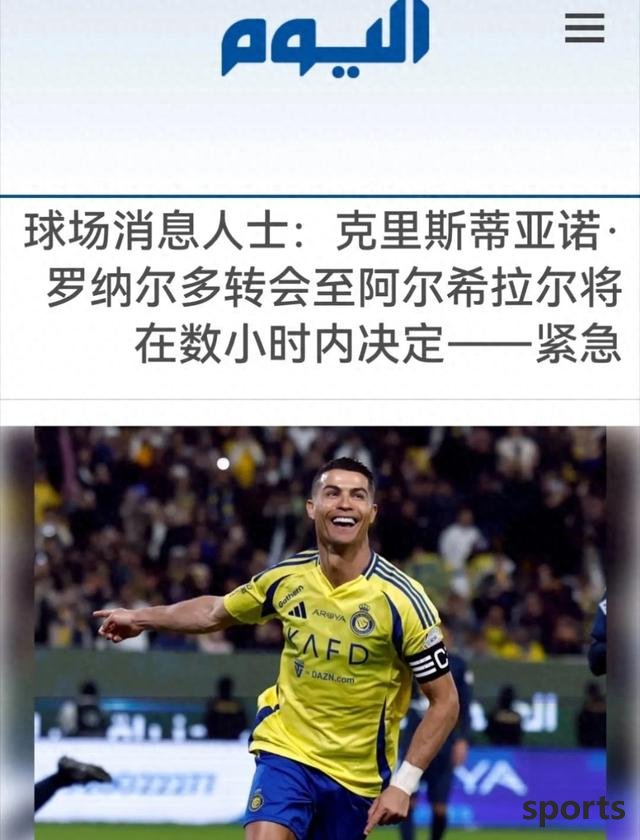Open the hamburger menu

pos(584,28)
